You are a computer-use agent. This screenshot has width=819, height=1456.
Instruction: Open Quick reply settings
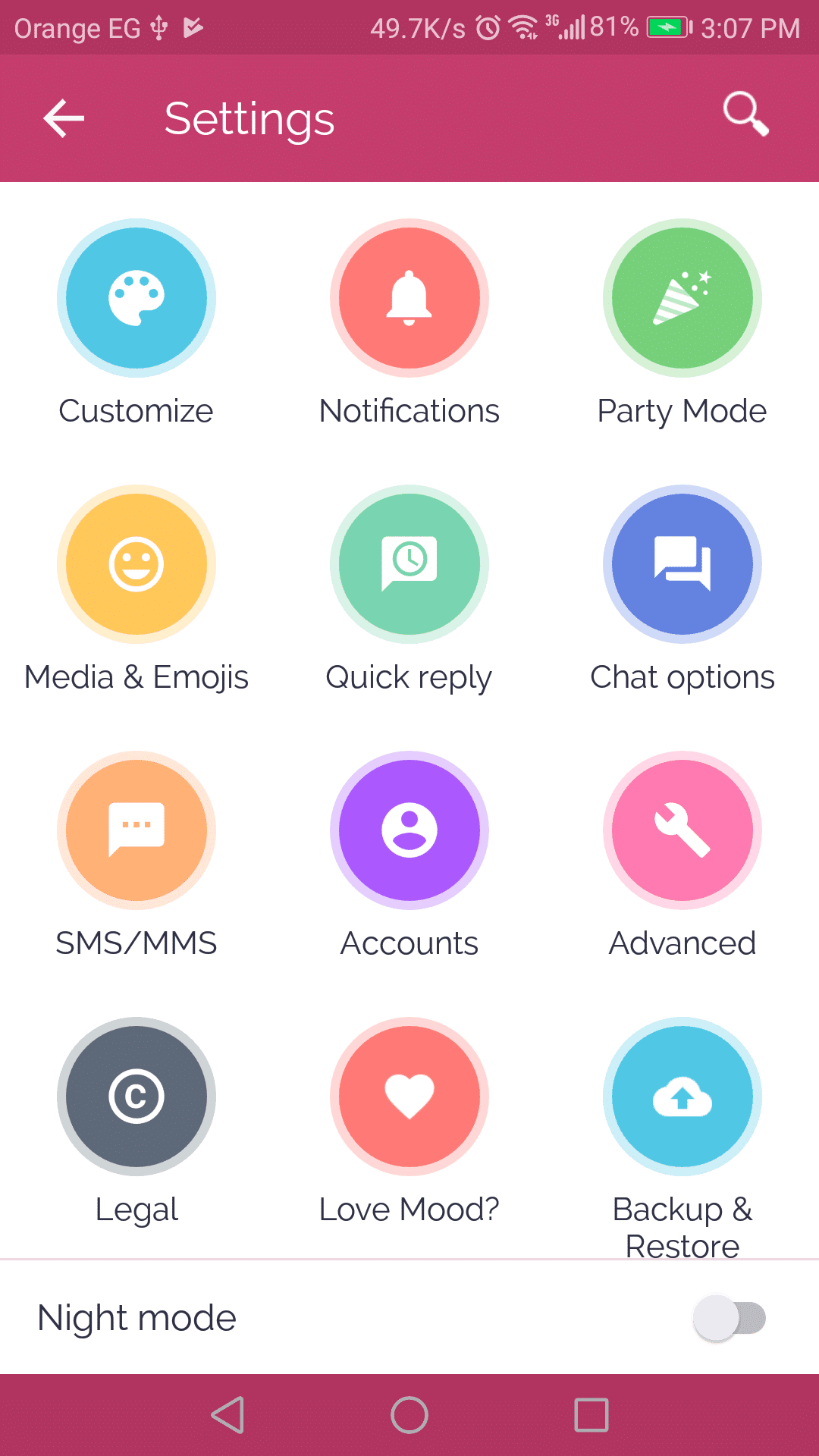pyautogui.click(x=409, y=565)
